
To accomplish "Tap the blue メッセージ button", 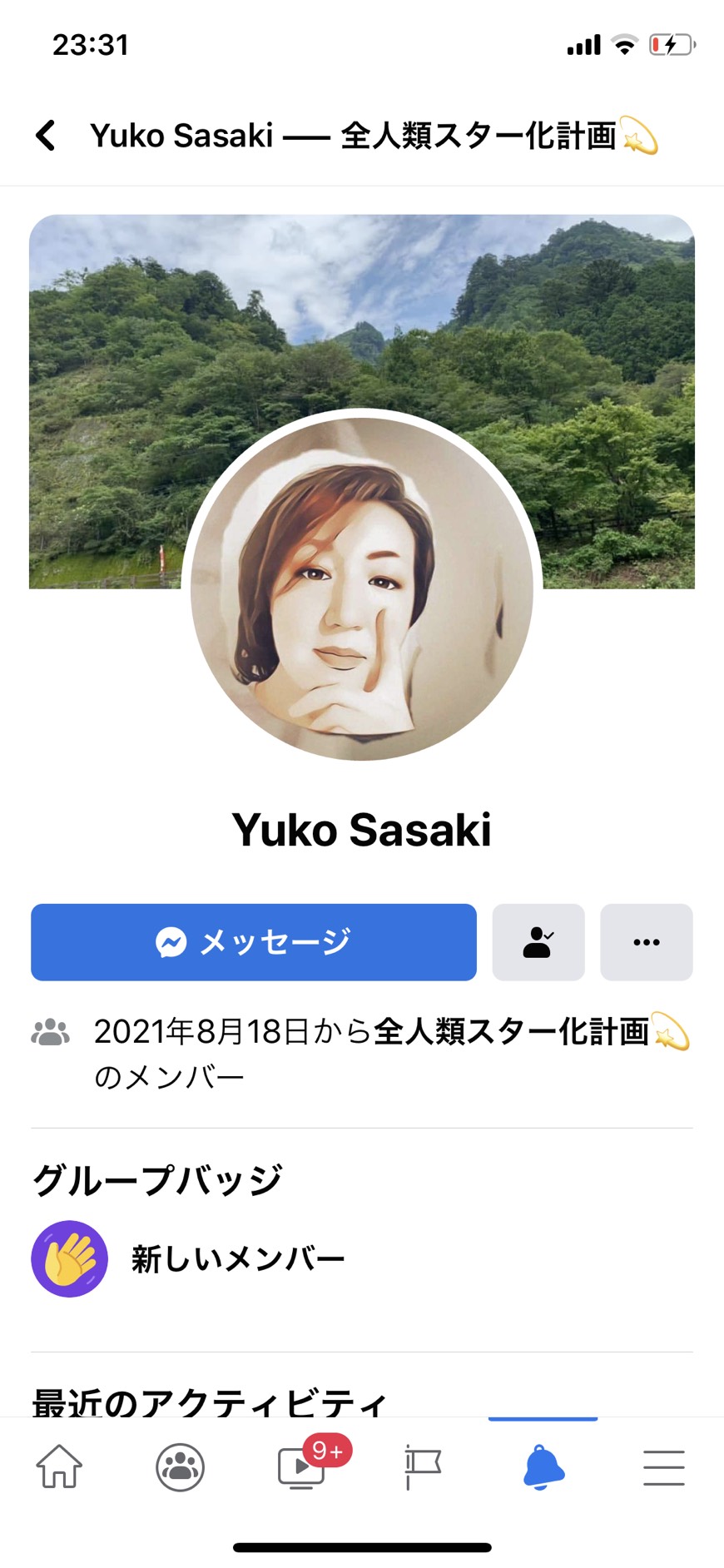I will click(x=254, y=942).
